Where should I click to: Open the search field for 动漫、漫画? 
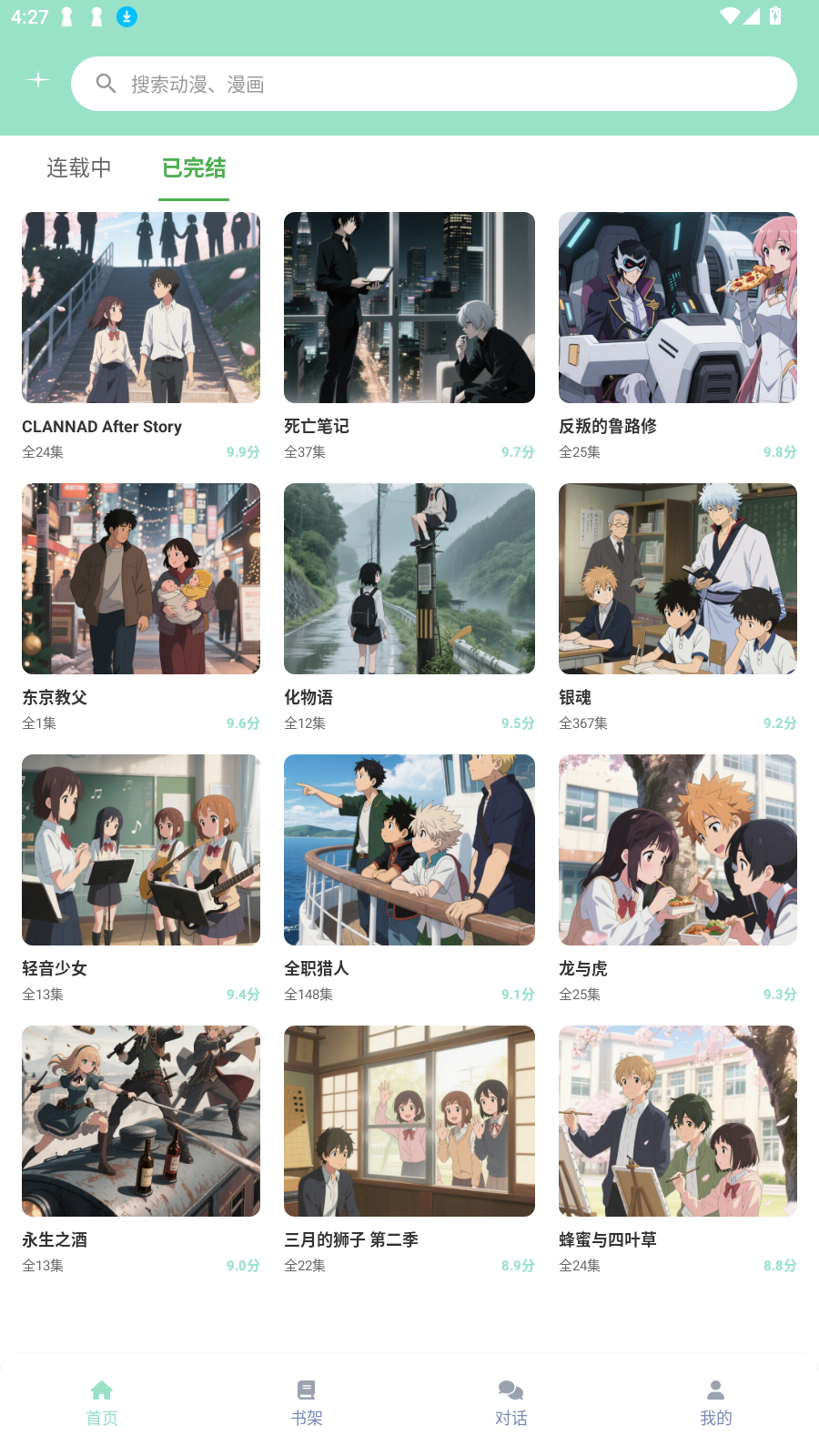[433, 84]
